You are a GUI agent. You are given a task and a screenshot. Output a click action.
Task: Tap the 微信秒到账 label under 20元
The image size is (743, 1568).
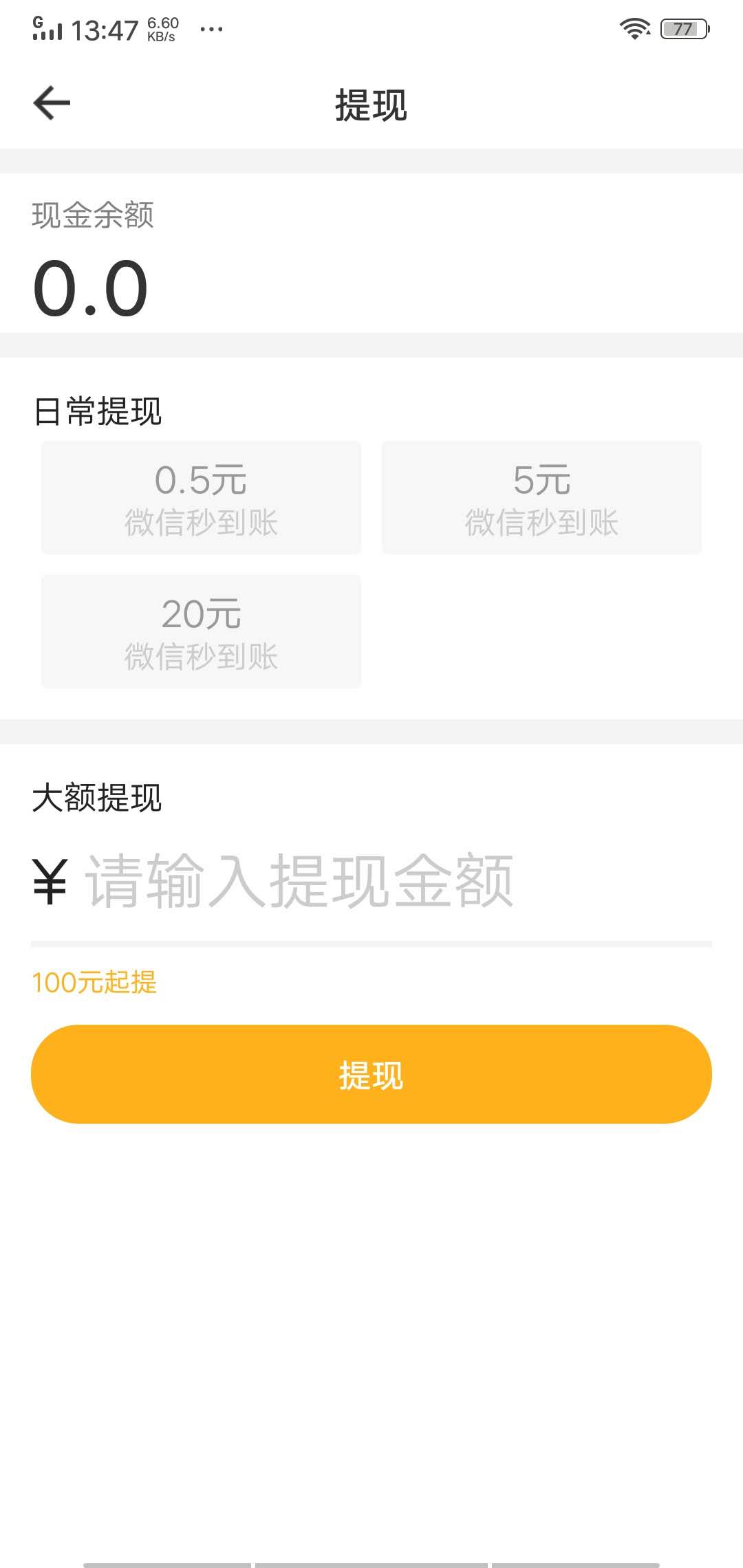(x=201, y=658)
